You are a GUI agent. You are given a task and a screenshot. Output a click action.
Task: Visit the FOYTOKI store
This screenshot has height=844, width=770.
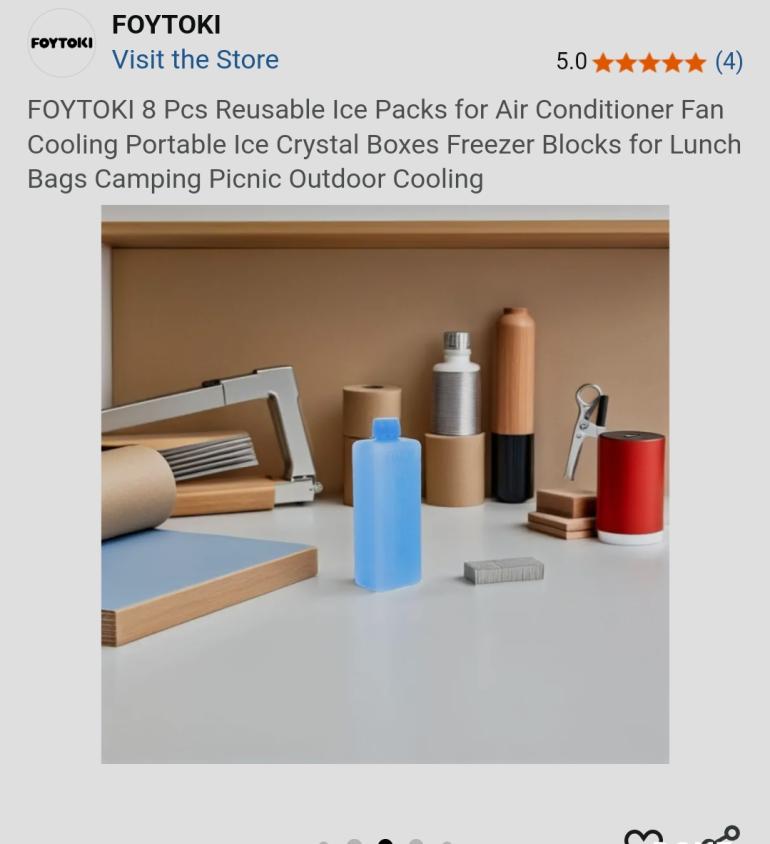pyautogui.click(x=195, y=60)
